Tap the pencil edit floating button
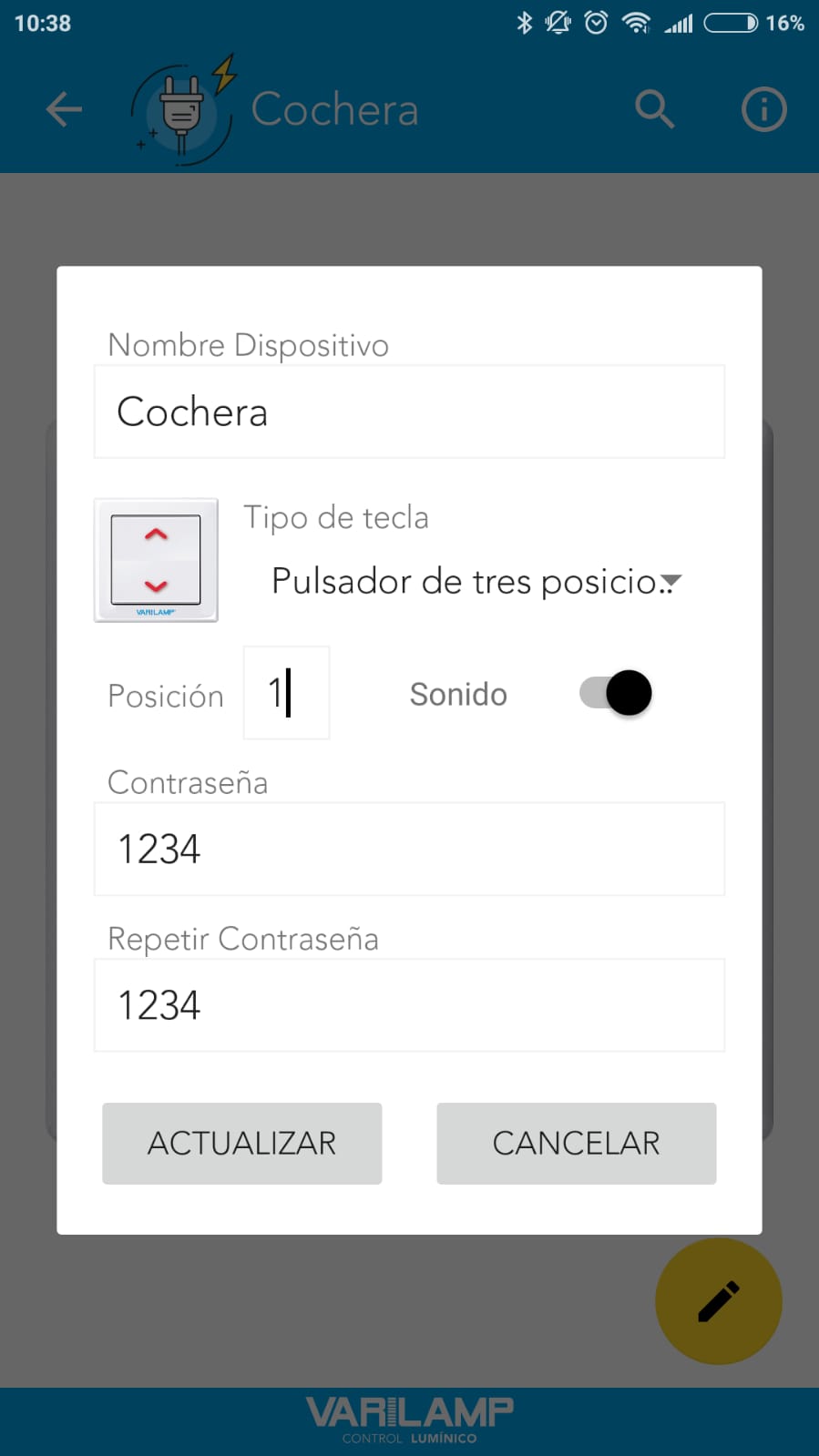Image resolution: width=819 pixels, height=1456 pixels. (718, 1300)
